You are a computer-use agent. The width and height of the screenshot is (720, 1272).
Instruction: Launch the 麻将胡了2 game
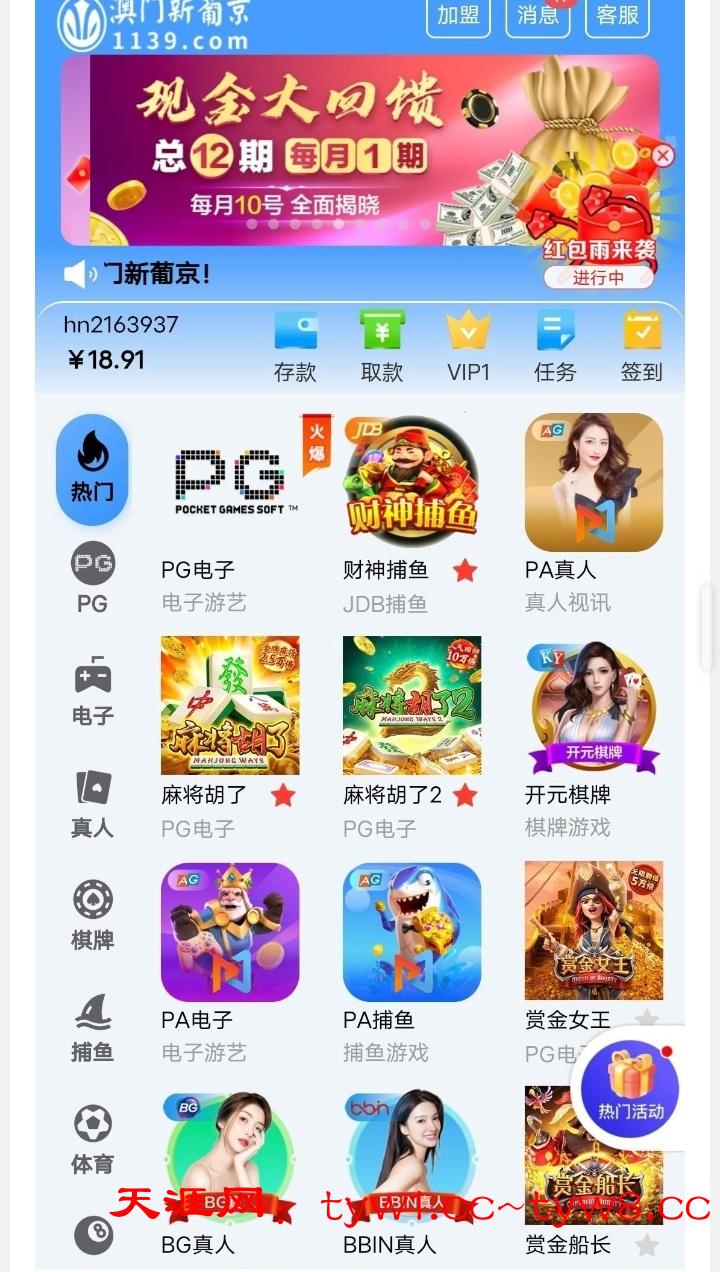click(x=411, y=705)
